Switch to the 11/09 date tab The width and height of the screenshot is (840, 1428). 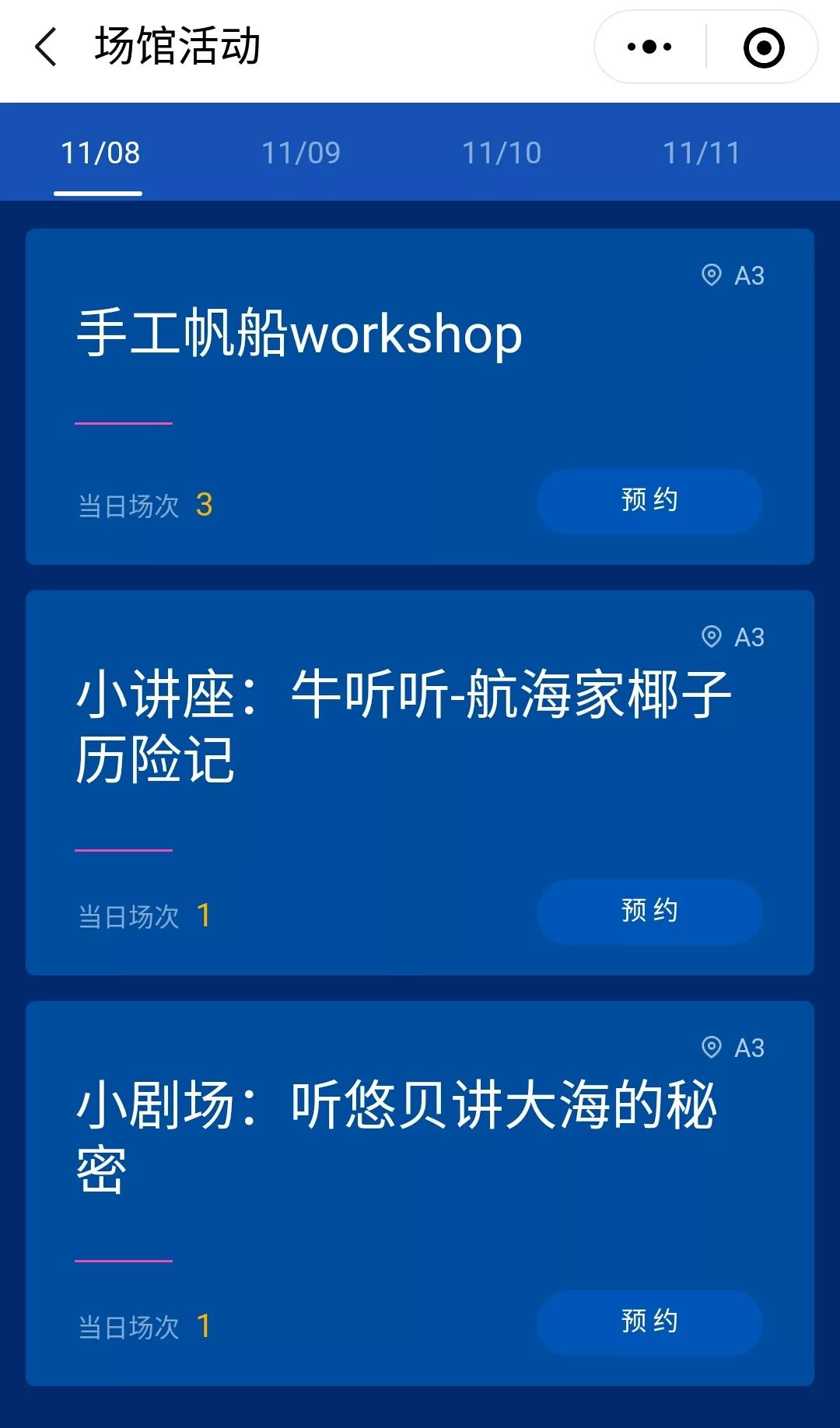[301, 153]
